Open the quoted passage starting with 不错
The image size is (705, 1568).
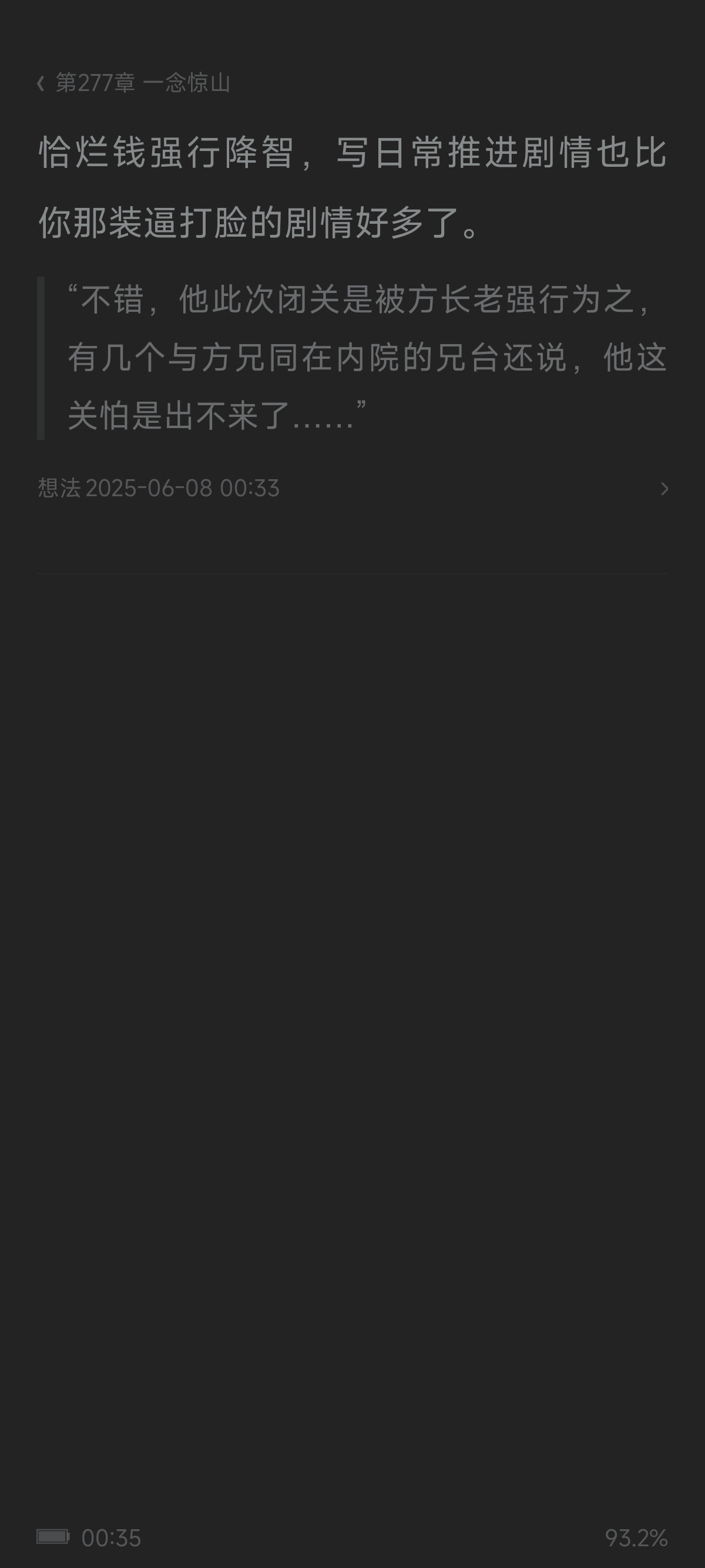[365, 358]
